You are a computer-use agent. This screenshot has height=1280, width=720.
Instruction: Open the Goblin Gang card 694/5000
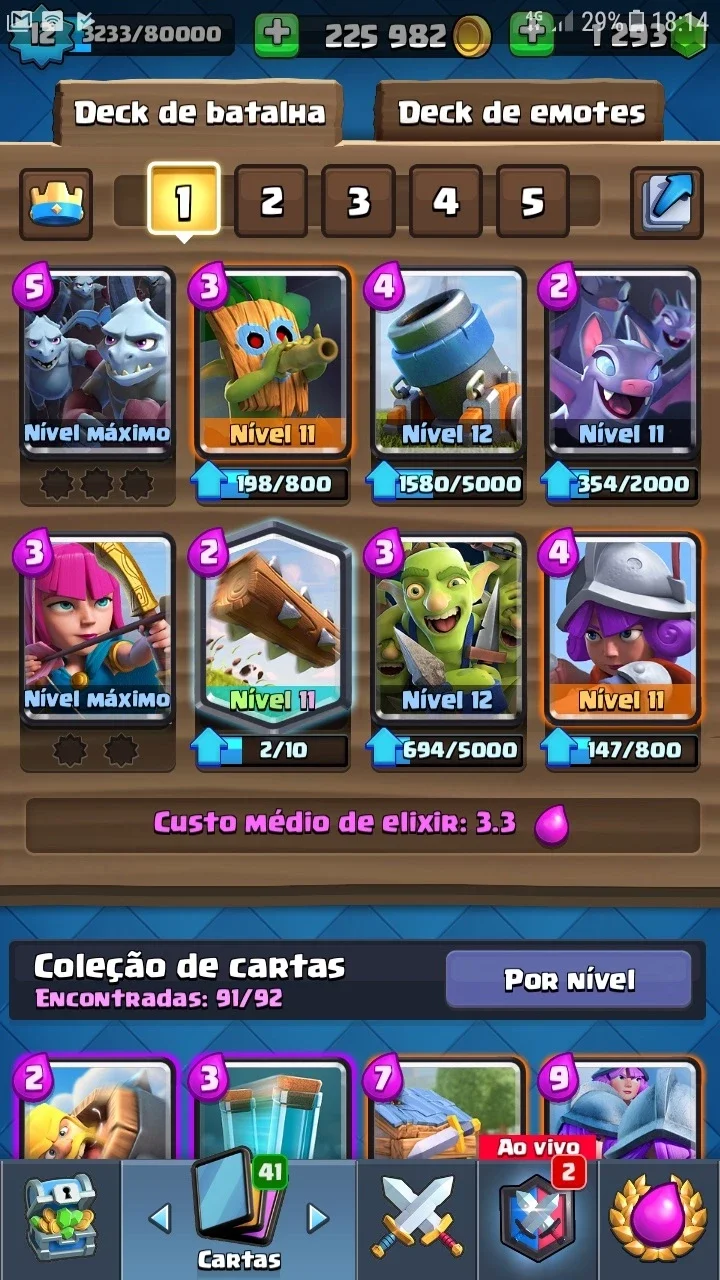point(447,627)
